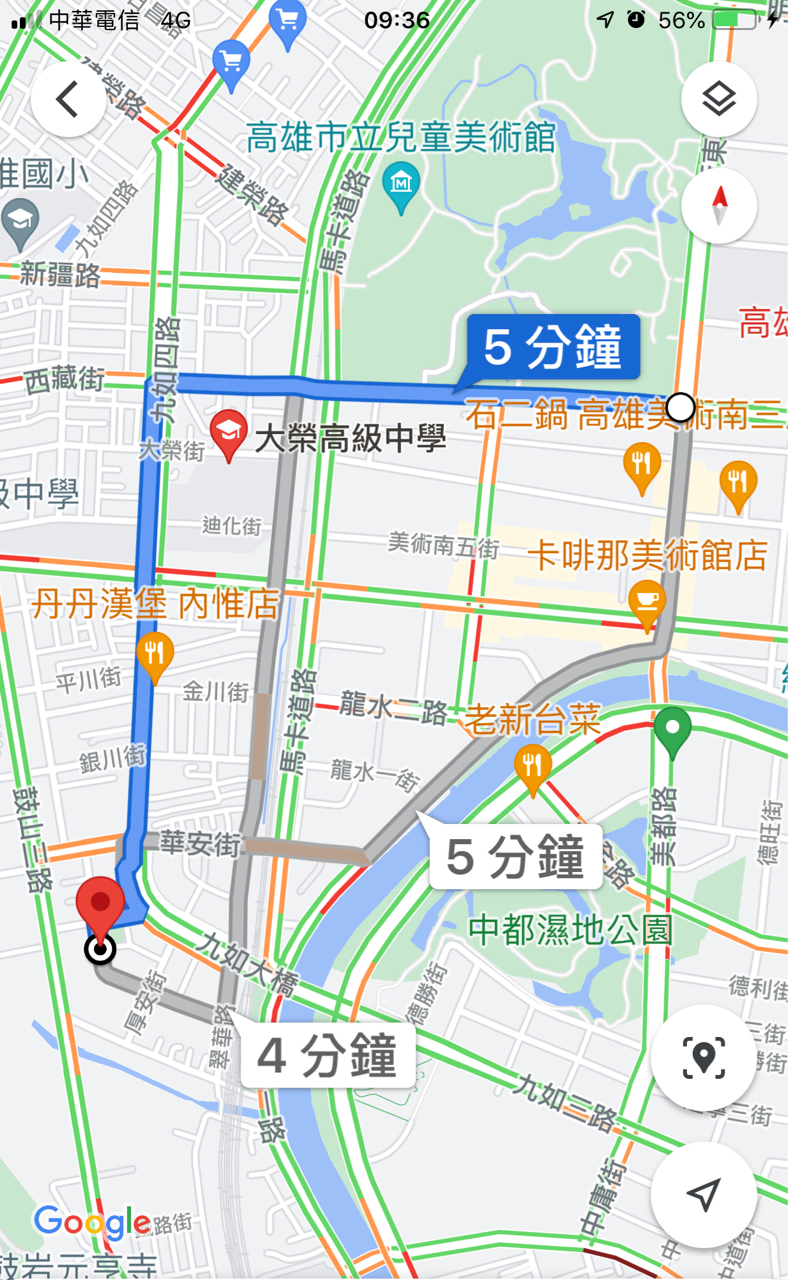Open the 丹丹漢堡 內惟店 restaurant pin

(x=154, y=653)
